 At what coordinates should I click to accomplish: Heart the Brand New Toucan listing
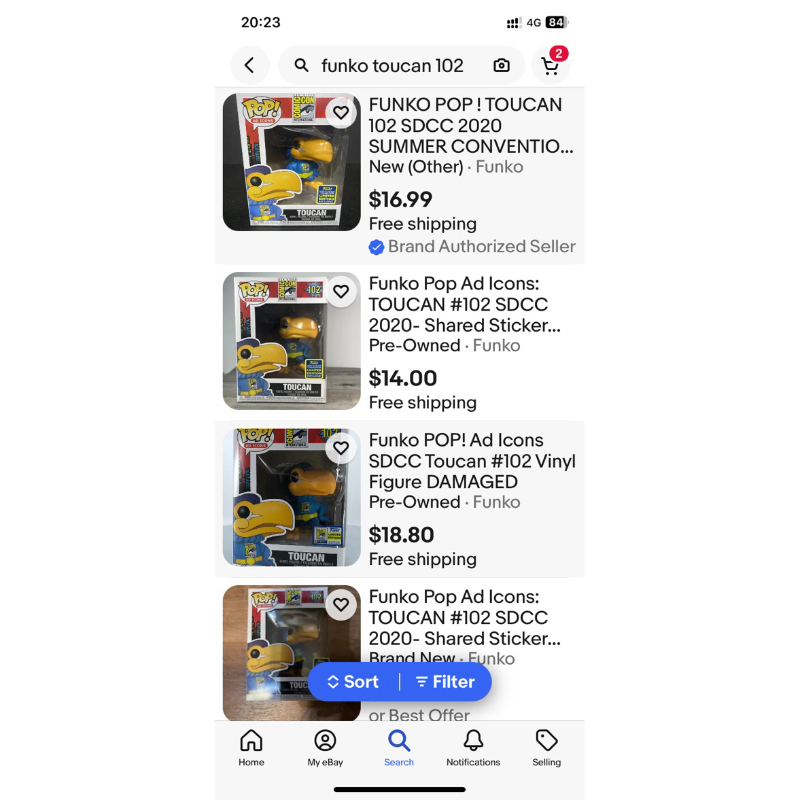341,605
